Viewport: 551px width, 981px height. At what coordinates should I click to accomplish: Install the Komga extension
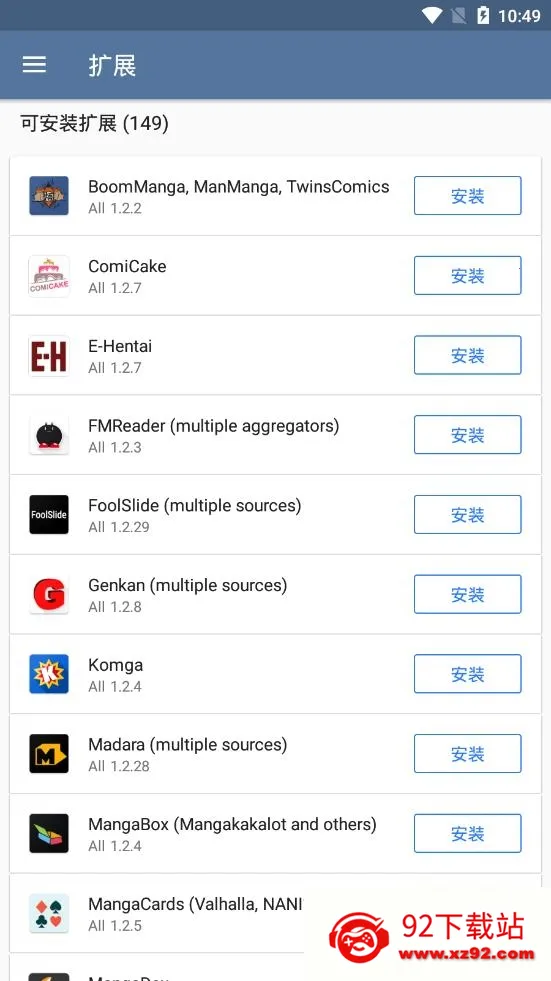click(467, 674)
